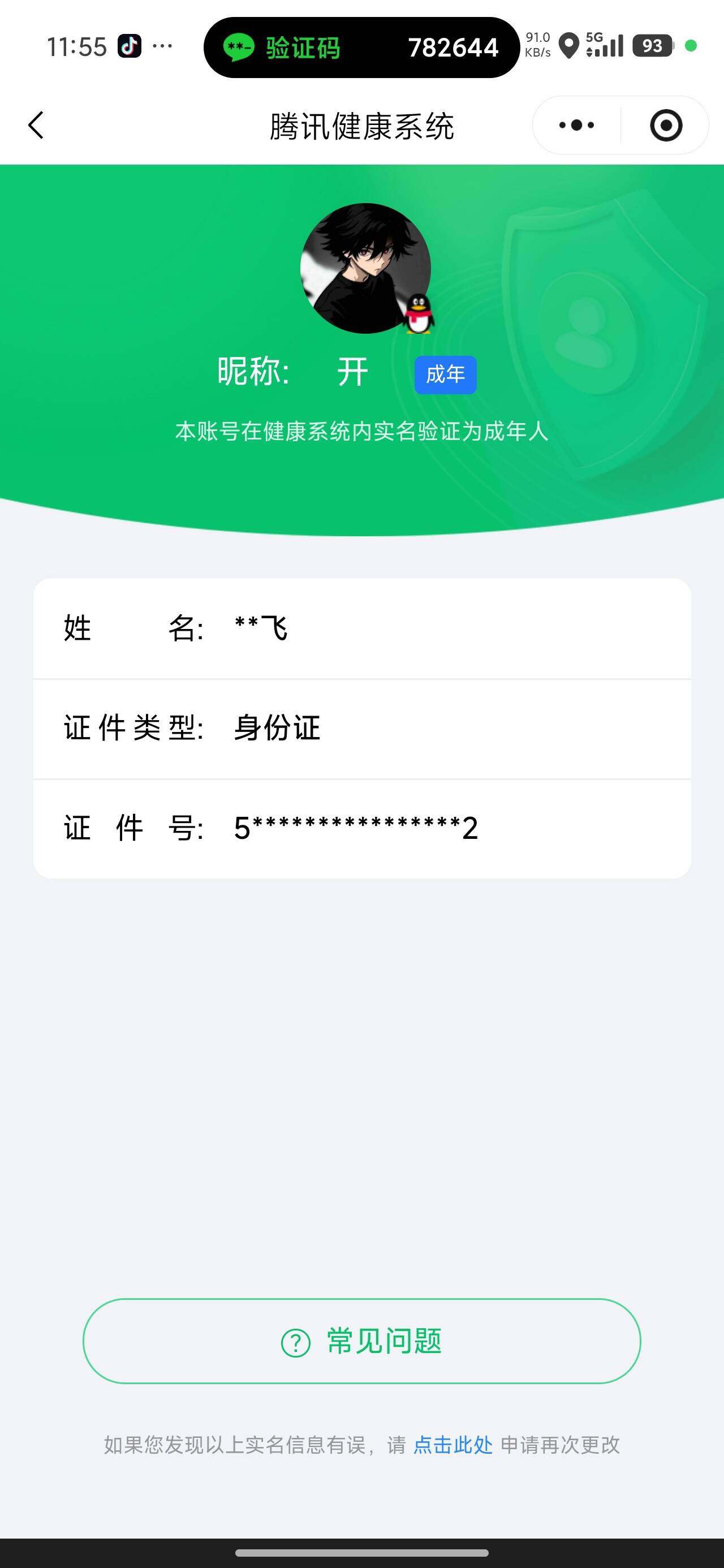Tap the masked 证件号 row
The width and height of the screenshot is (724, 1568).
coord(361,826)
